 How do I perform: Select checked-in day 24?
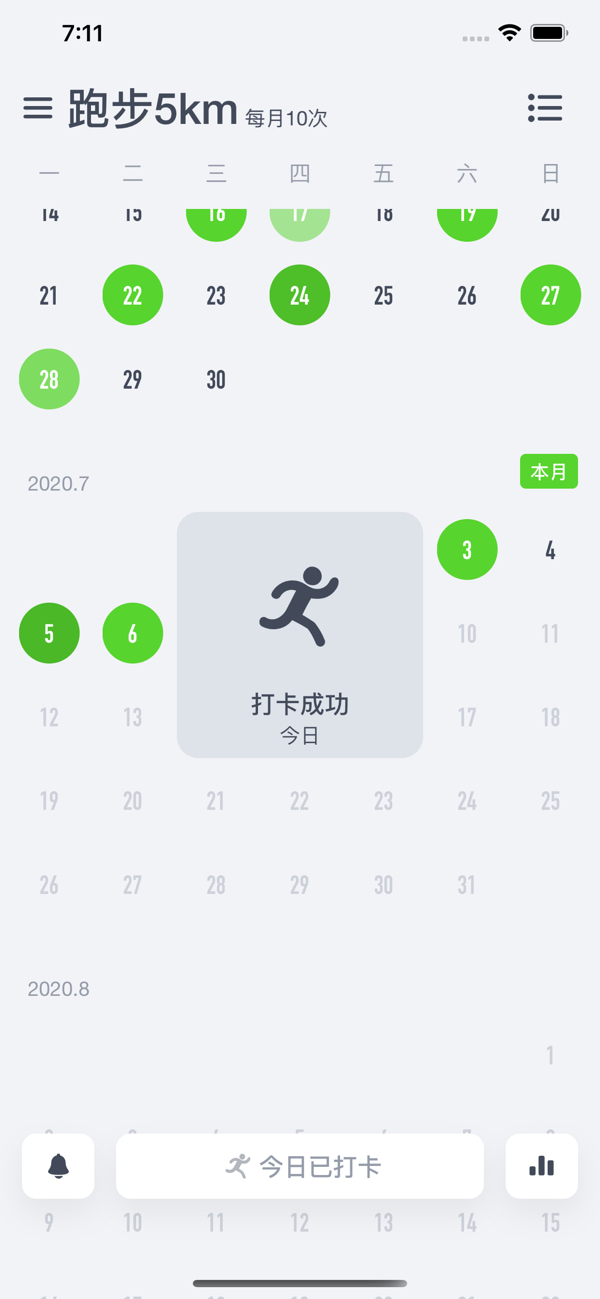coord(300,295)
